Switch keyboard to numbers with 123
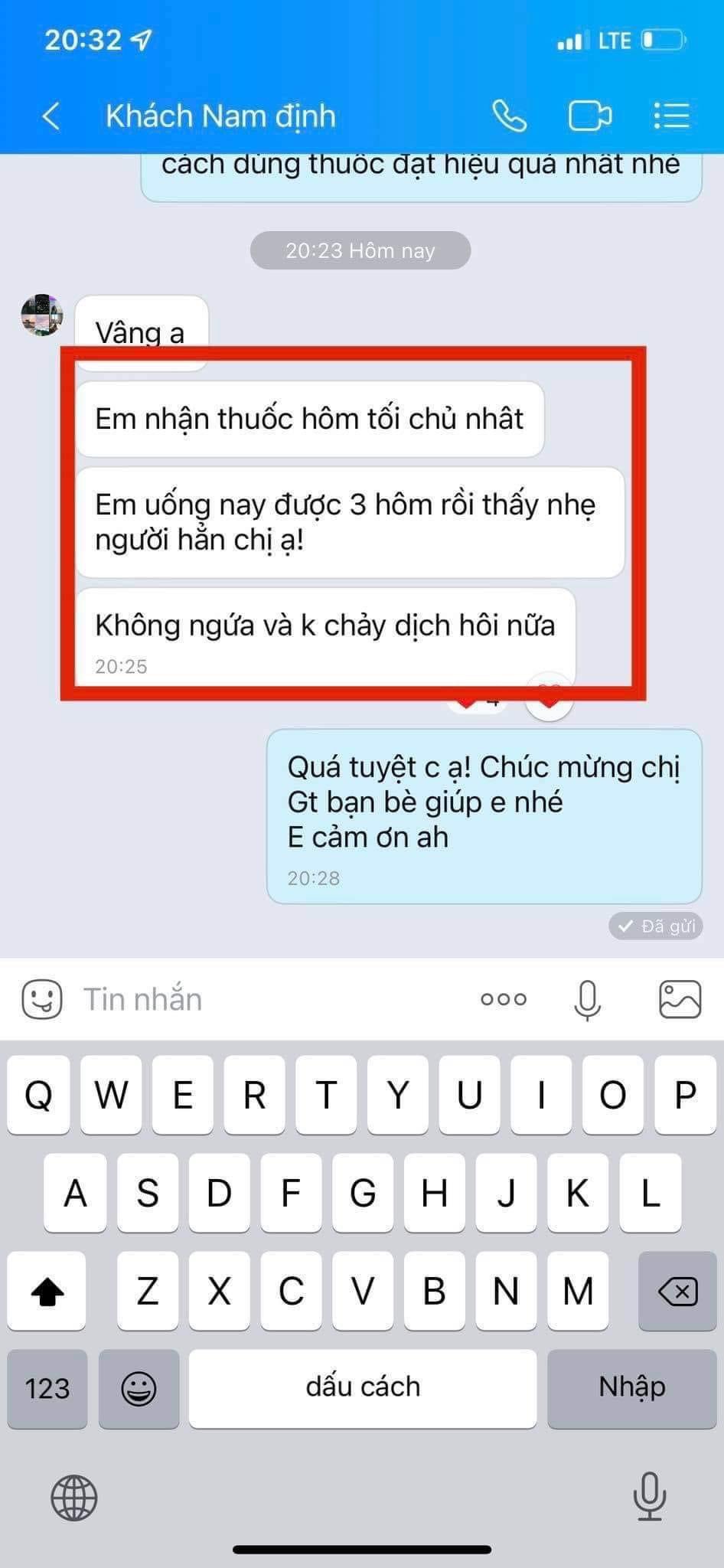 [x=47, y=1388]
